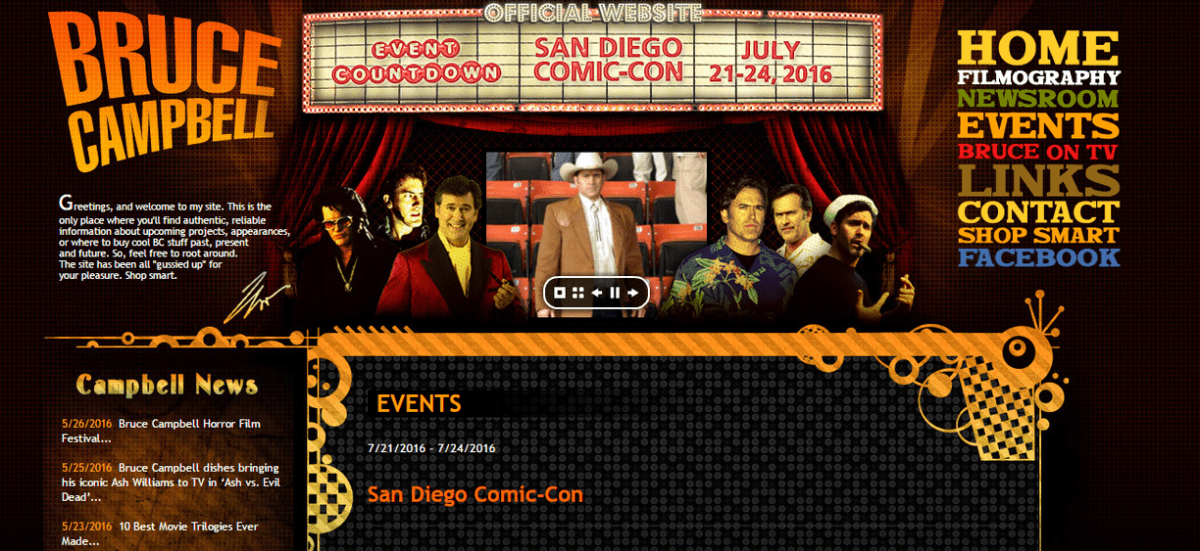1200x551 pixels.
Task: Open the slideshow thumbnail grid view
Action: click(578, 293)
